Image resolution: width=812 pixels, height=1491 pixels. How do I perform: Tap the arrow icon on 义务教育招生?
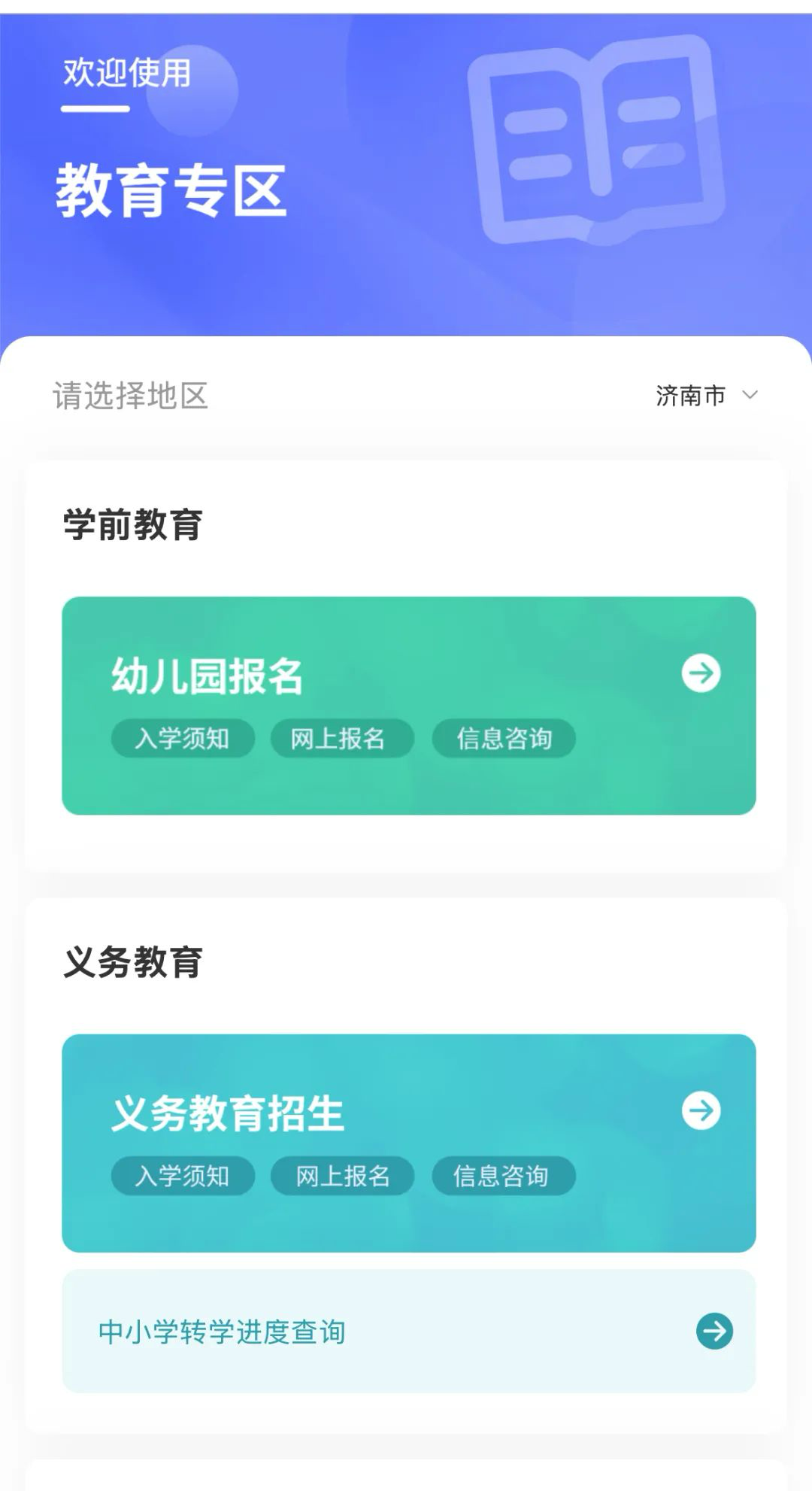(x=701, y=1110)
